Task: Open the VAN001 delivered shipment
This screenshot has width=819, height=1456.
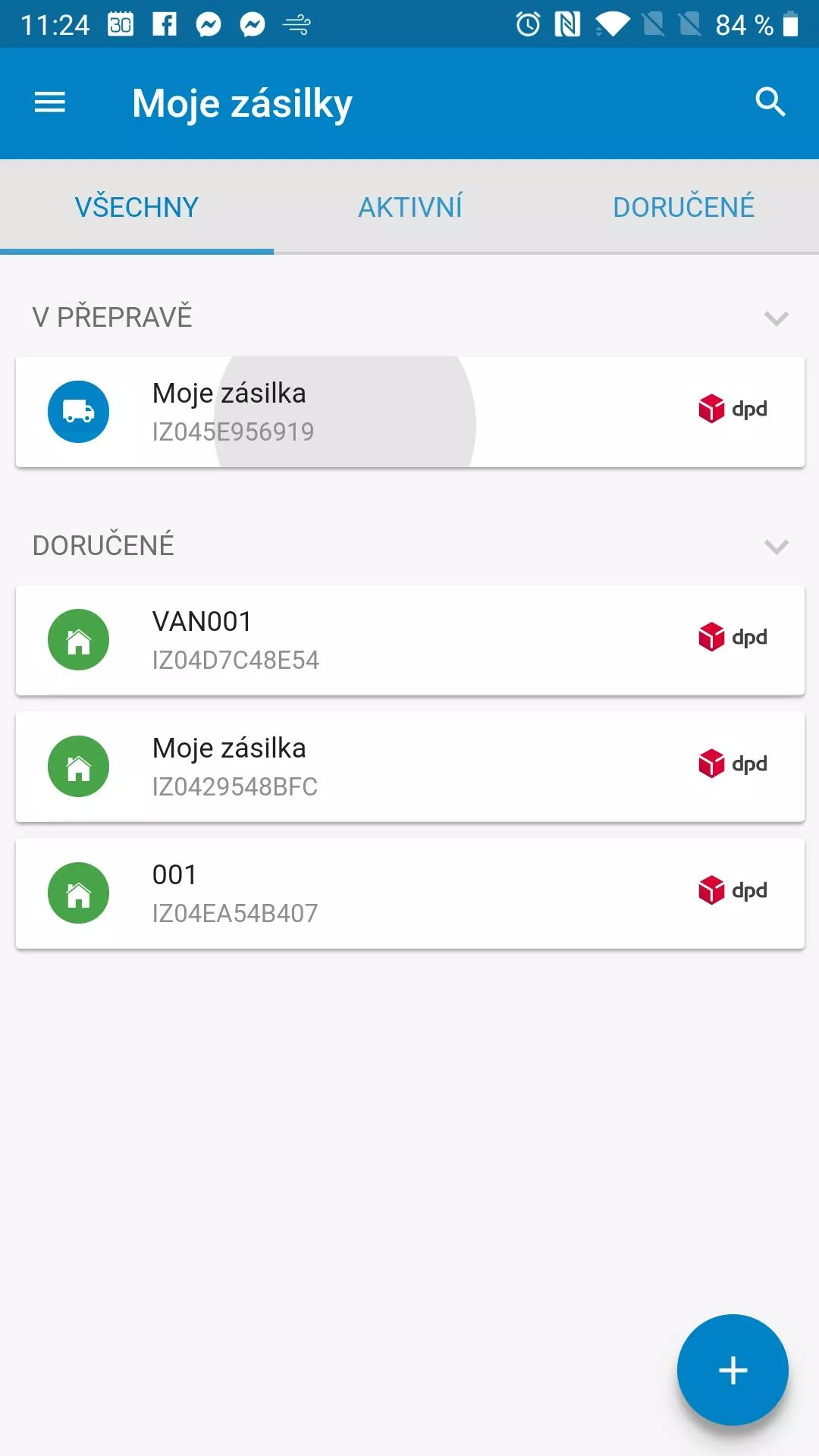Action: coord(409,640)
